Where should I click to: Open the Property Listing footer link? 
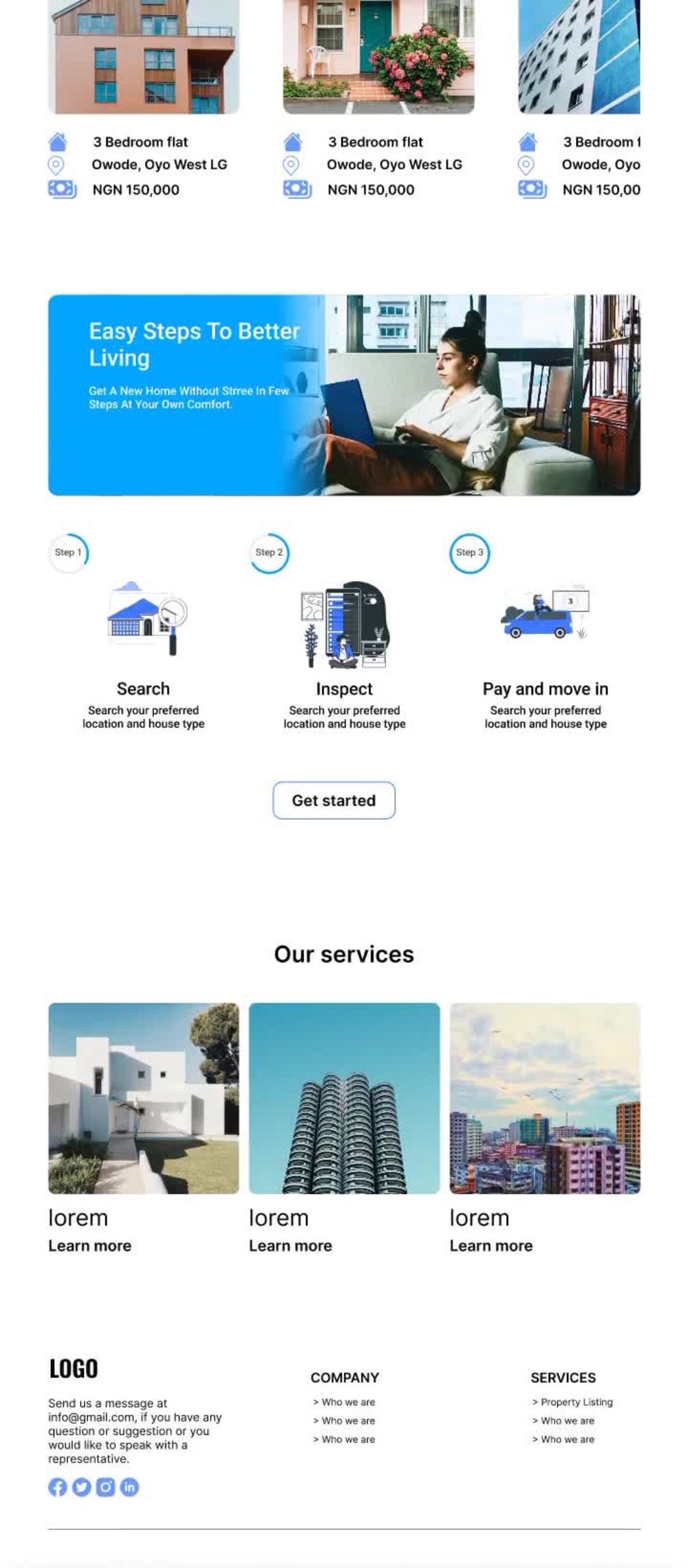click(576, 1401)
